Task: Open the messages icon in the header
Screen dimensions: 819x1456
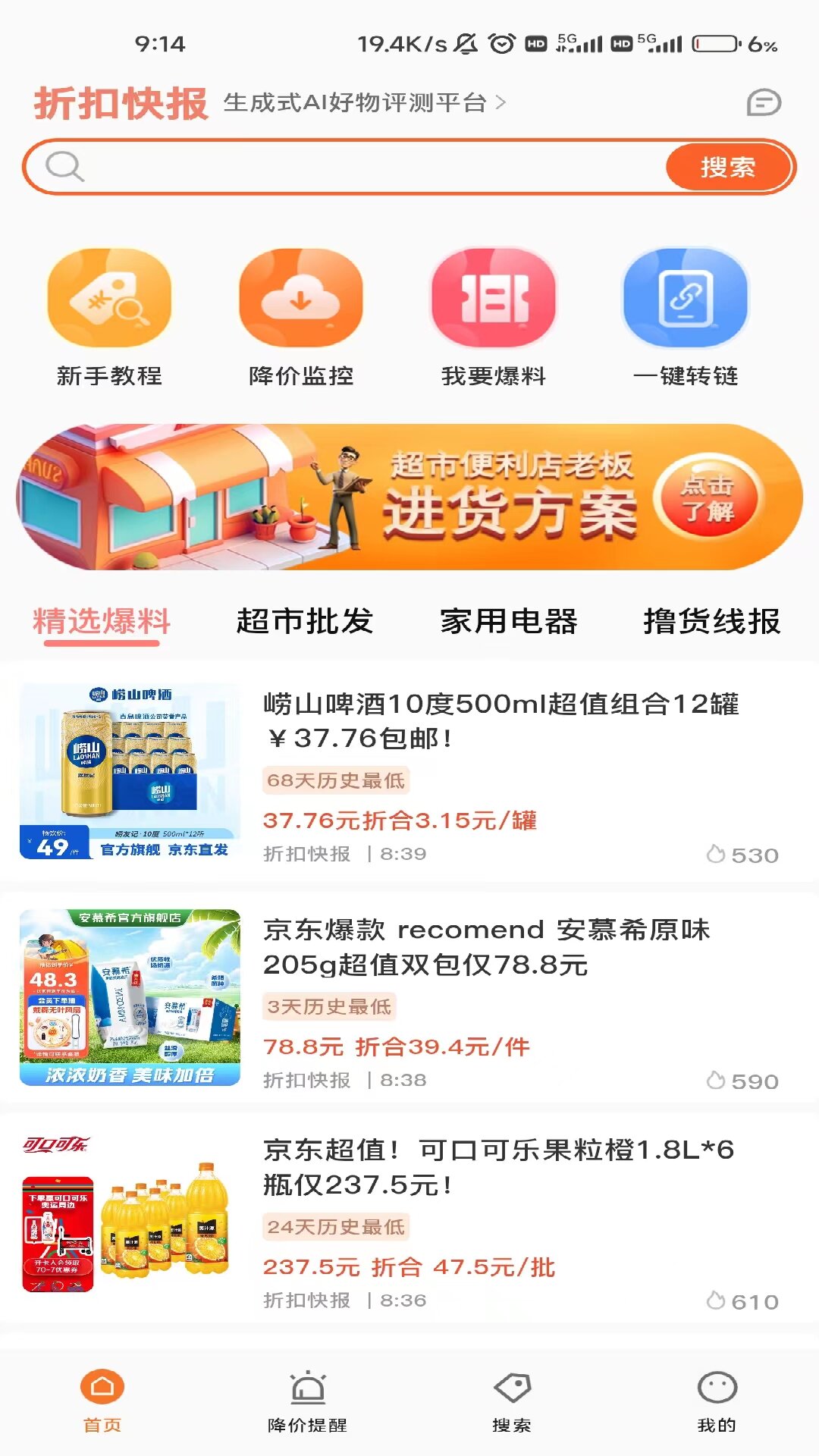Action: (x=763, y=102)
